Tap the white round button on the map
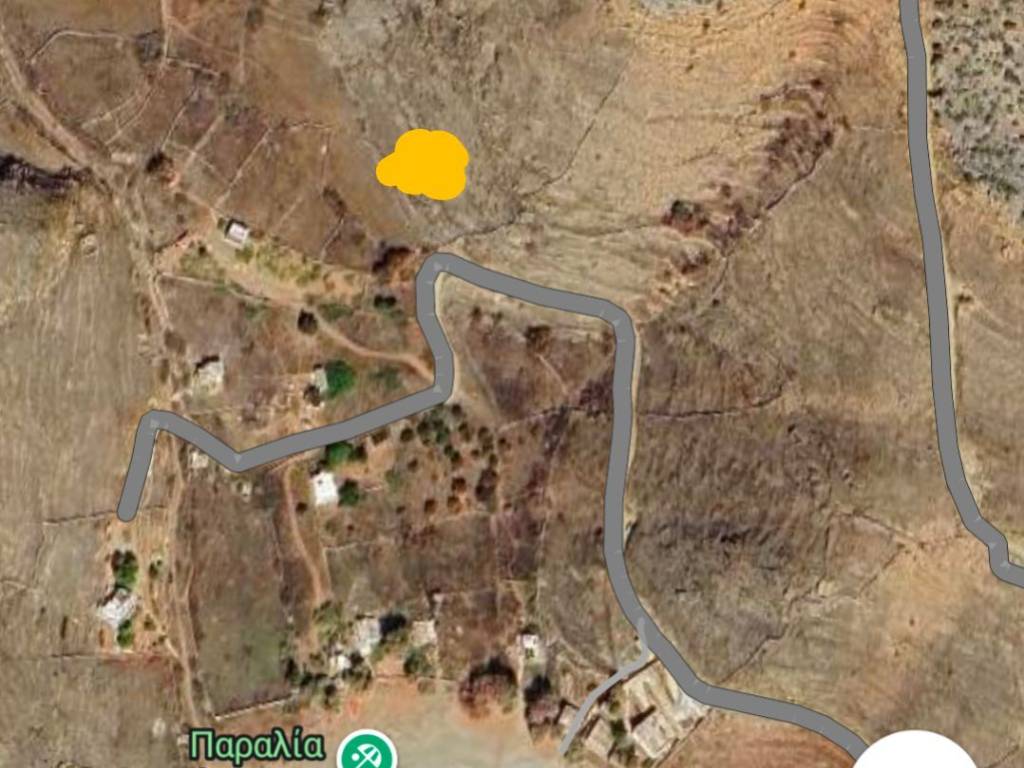This screenshot has width=1024, height=768. click(916, 753)
